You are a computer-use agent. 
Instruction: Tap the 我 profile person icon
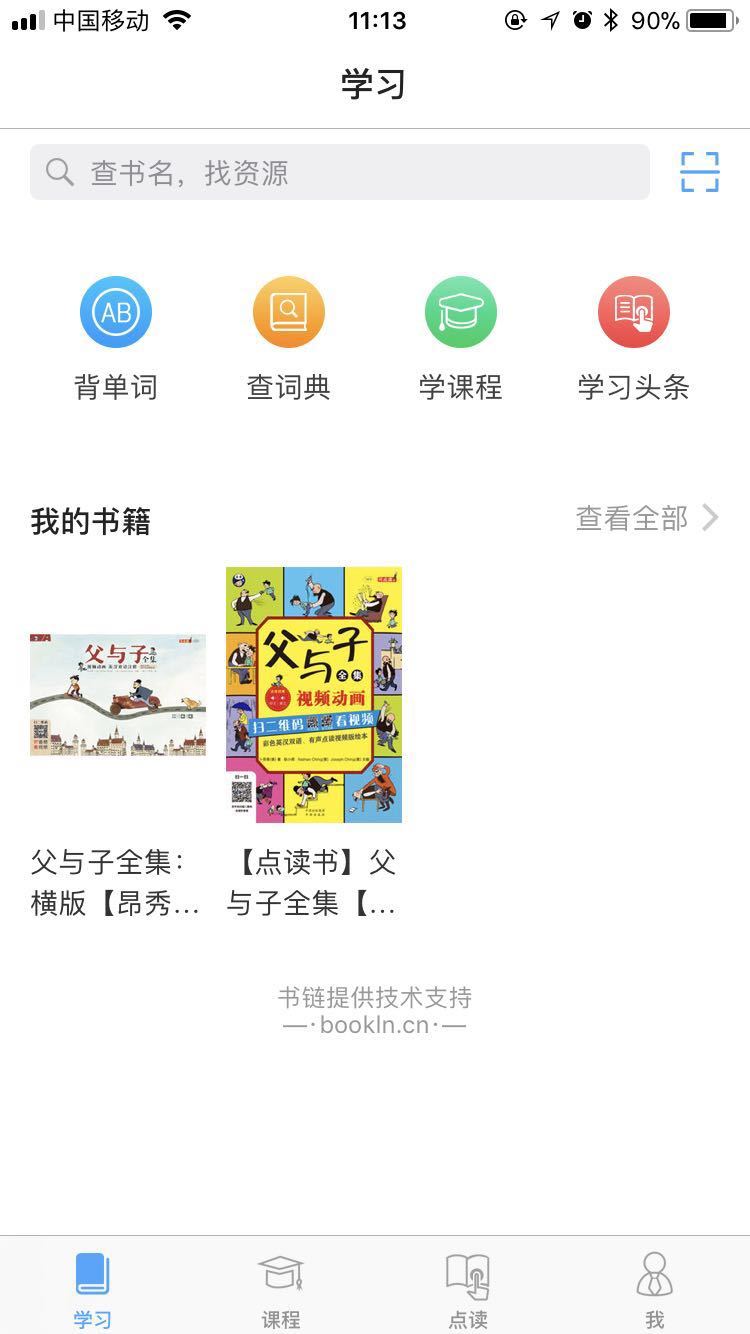click(x=656, y=1272)
